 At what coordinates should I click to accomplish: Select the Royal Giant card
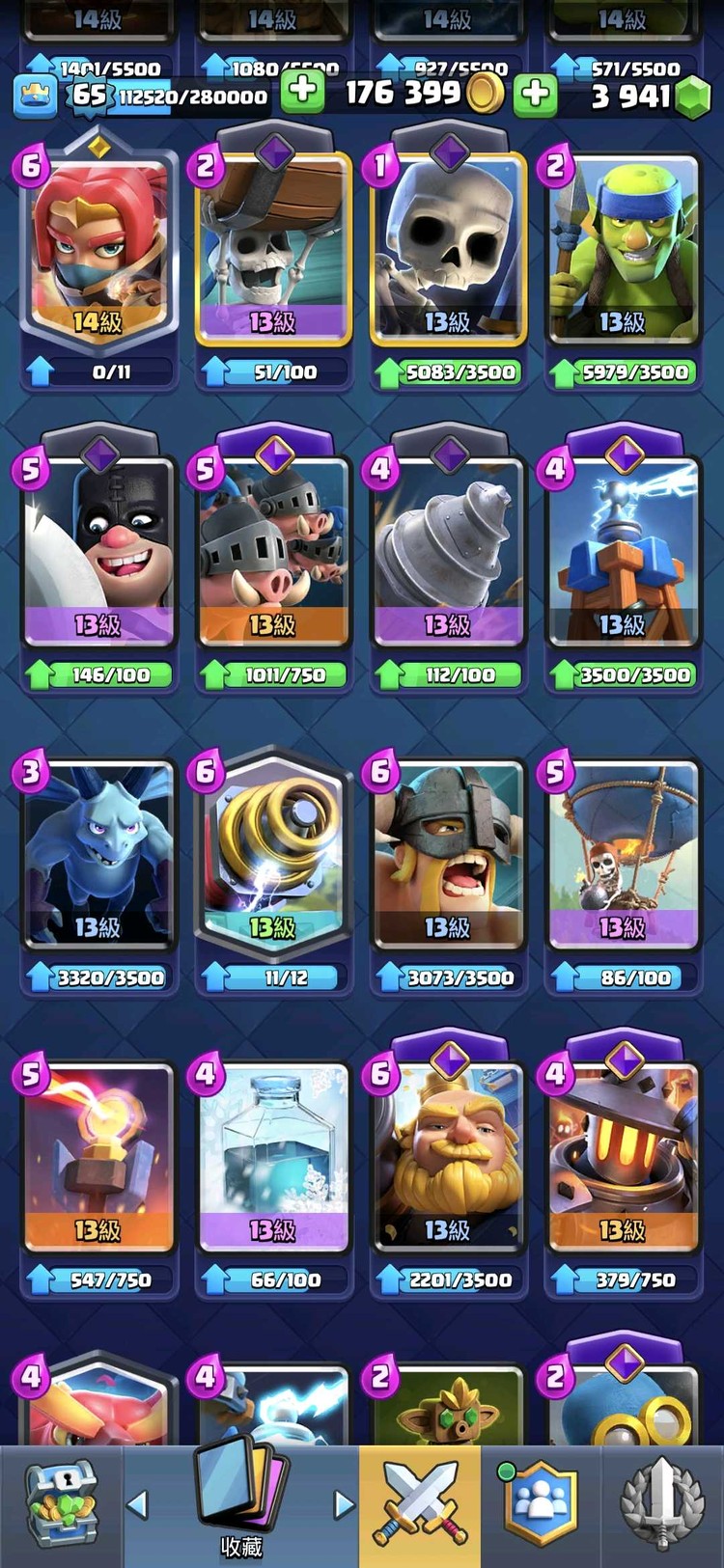pos(448,1156)
